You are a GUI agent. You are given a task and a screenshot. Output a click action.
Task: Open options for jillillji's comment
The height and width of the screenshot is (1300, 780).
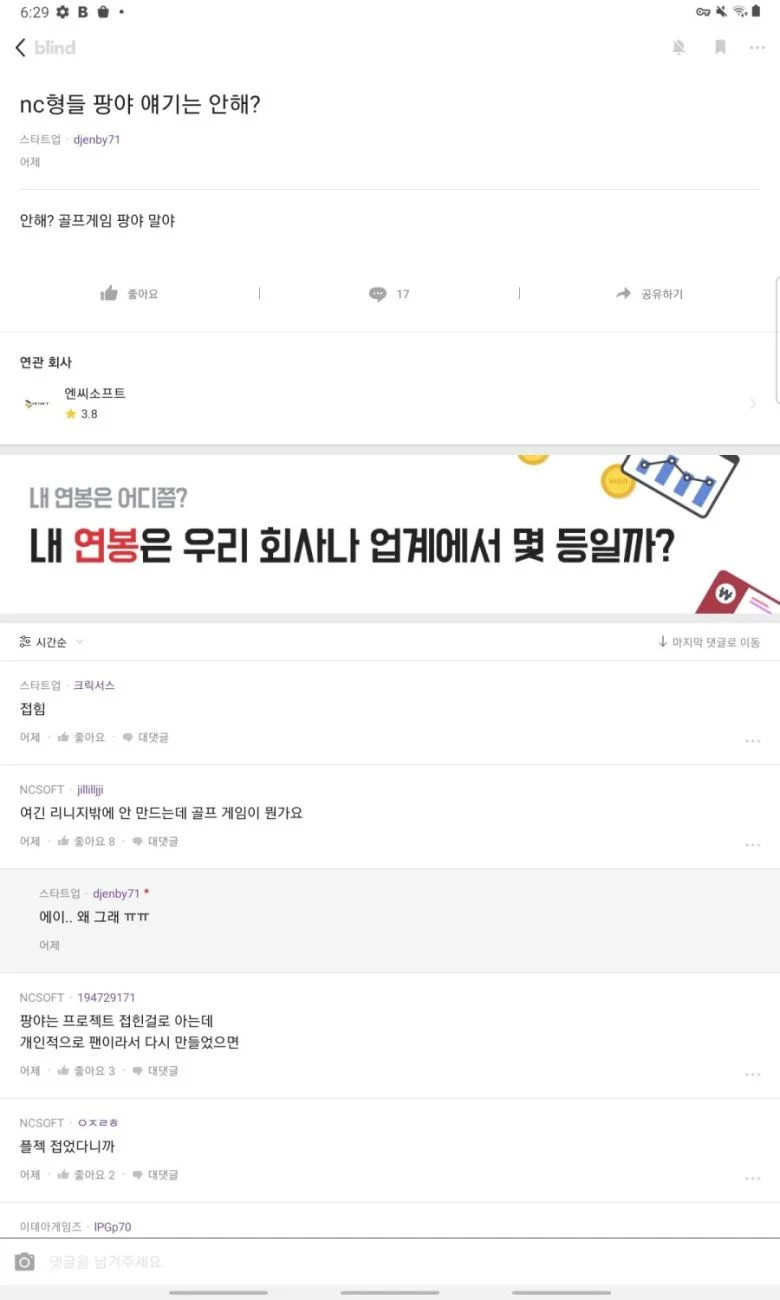(752, 846)
